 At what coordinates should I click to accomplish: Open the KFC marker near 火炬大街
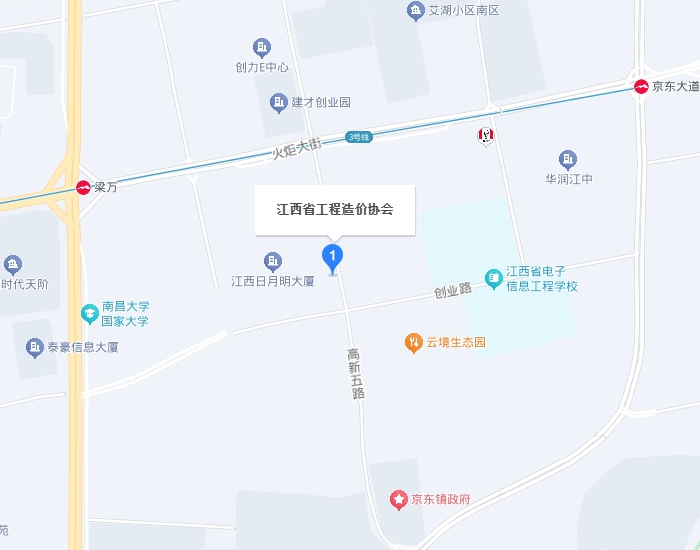point(485,136)
